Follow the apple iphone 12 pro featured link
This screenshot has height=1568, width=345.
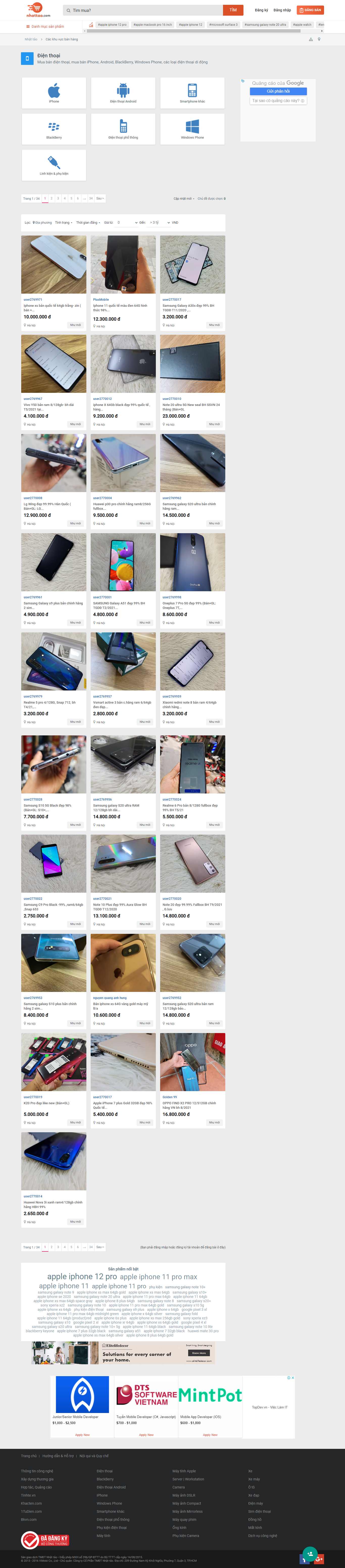82,1277
